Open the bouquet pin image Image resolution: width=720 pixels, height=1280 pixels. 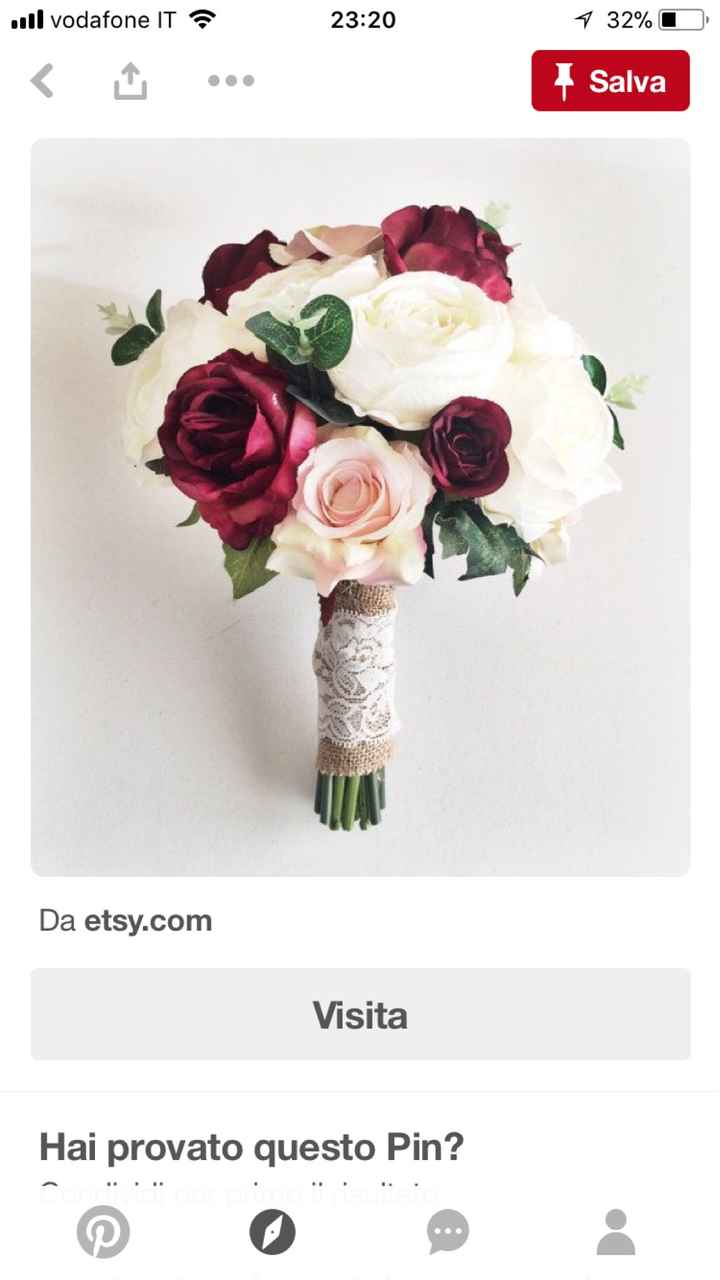coord(360,507)
